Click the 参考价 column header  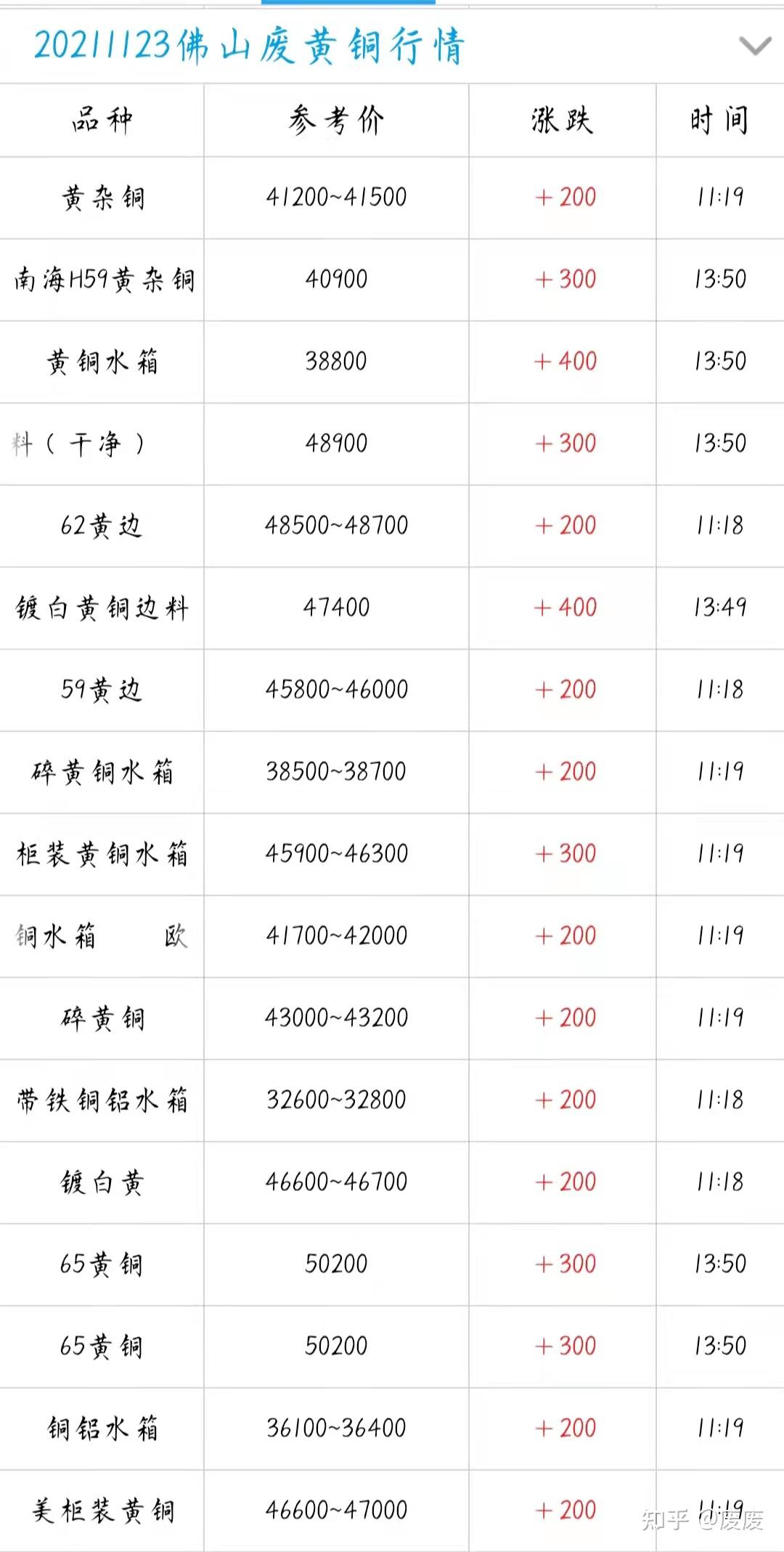(338, 120)
